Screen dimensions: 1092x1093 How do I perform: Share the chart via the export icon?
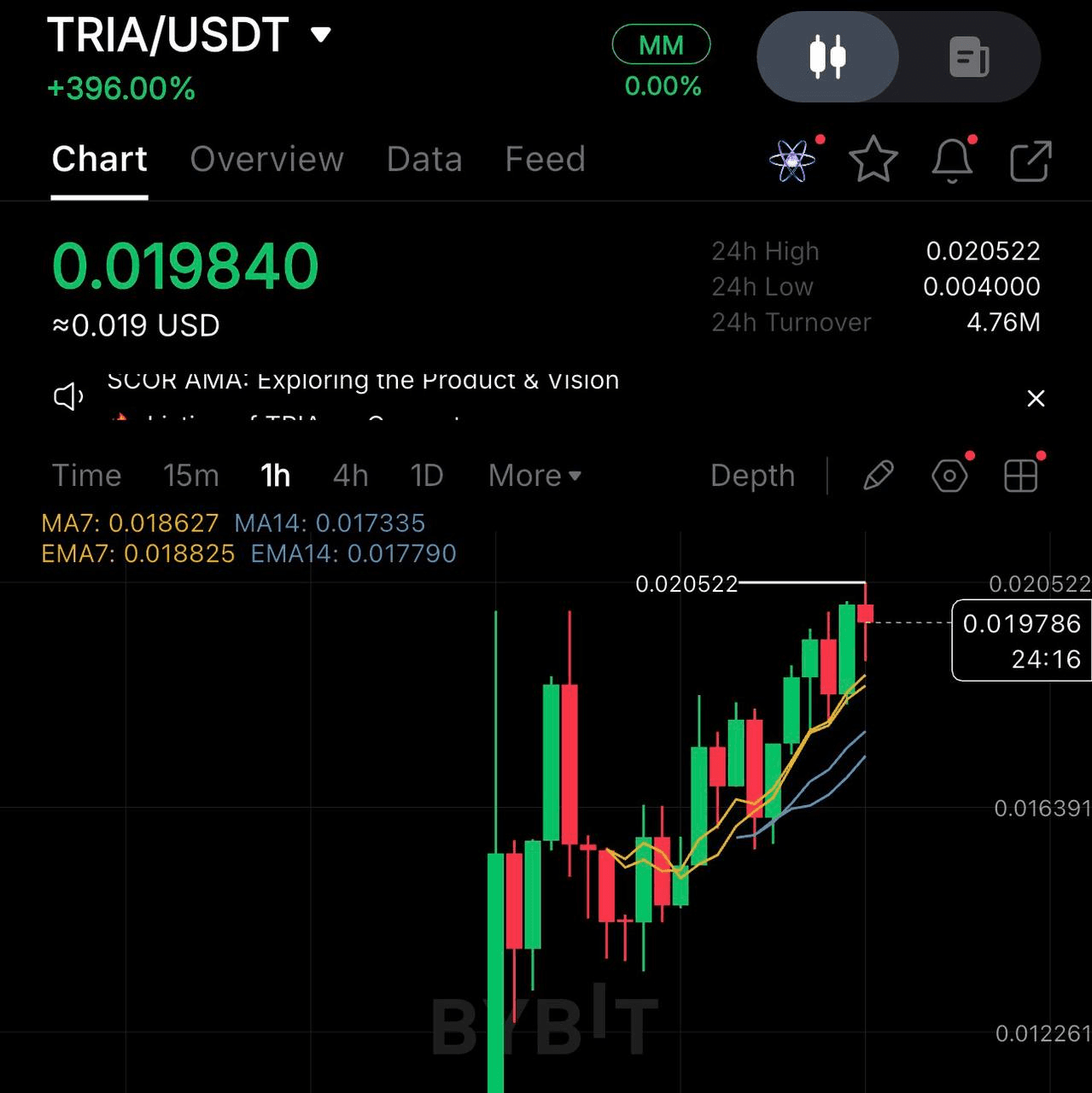click(1030, 161)
